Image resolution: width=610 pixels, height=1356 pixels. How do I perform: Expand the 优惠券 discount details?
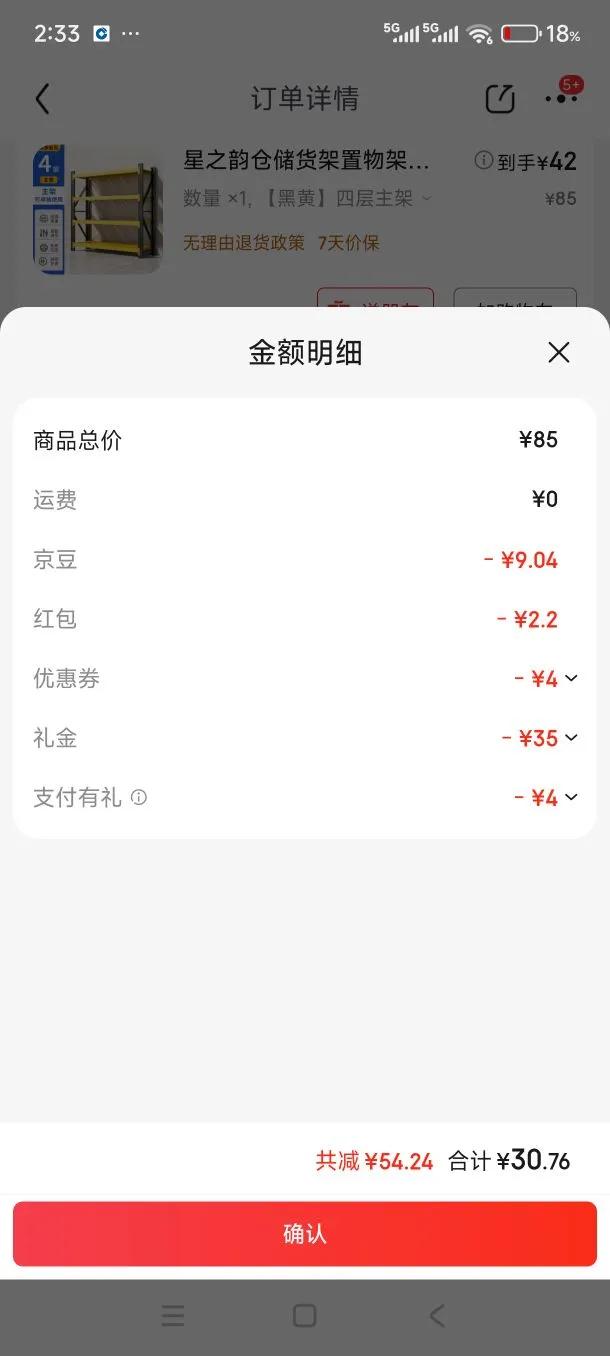[x=571, y=679]
